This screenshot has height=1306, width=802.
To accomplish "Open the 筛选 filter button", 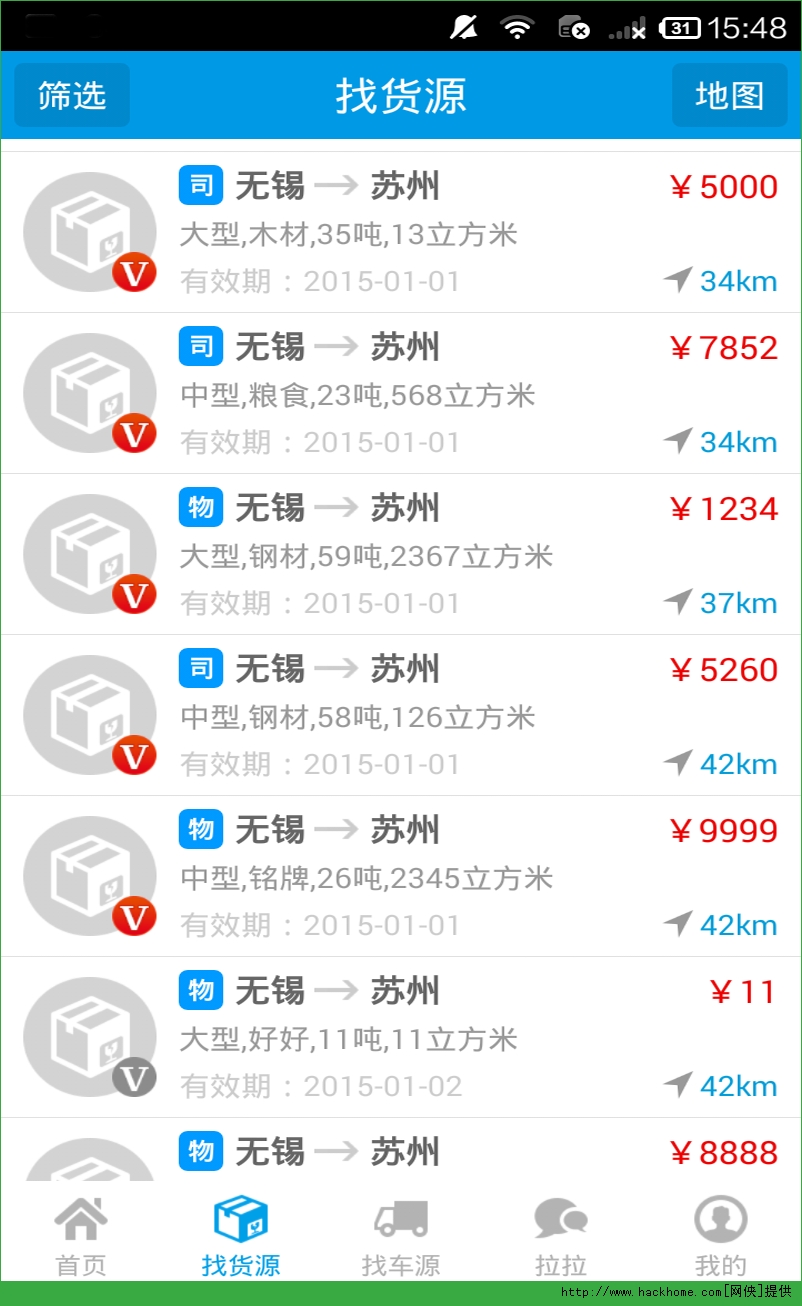I will point(72,95).
